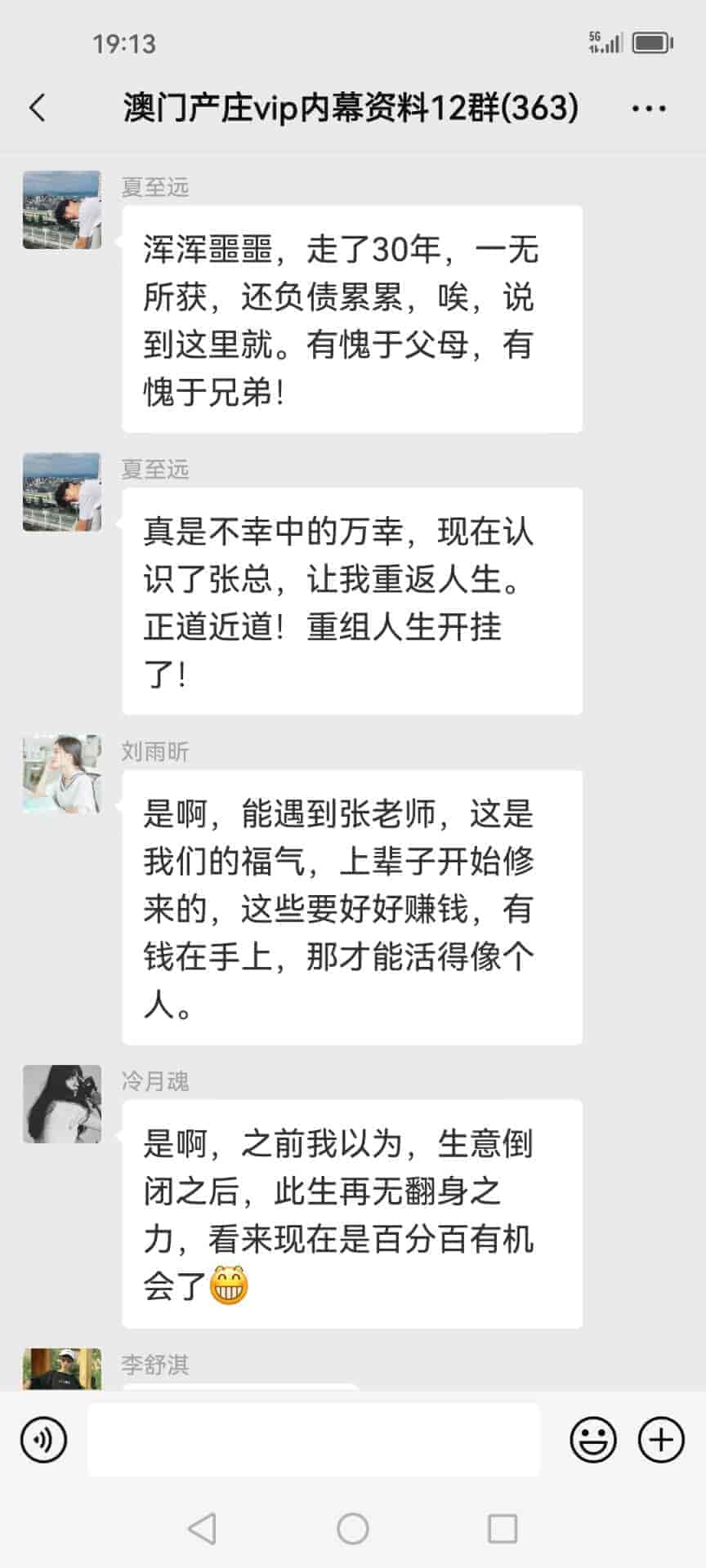Open the emoji picker

[593, 1439]
